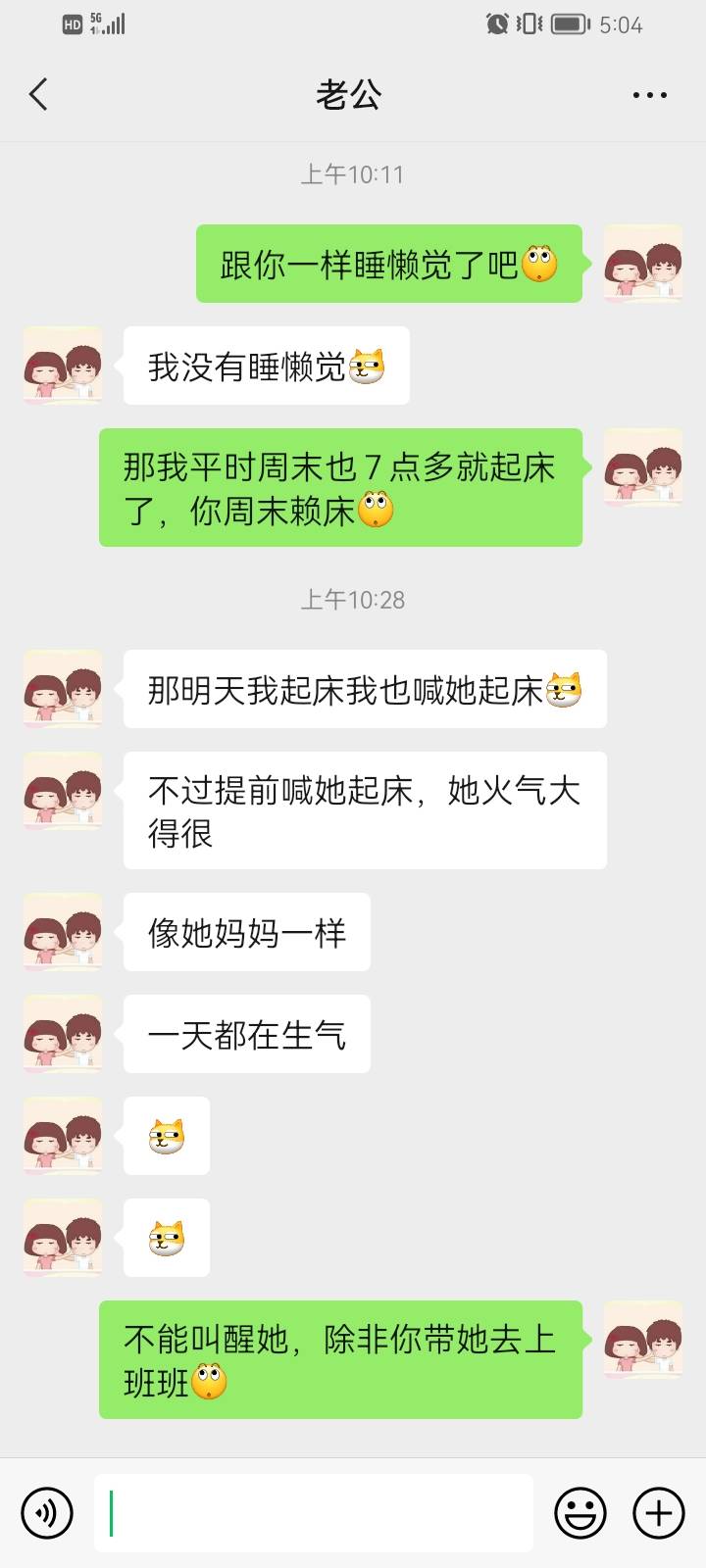Image resolution: width=706 pixels, height=1568 pixels.
Task: Open the emoji picker icon
Action: (x=580, y=1512)
